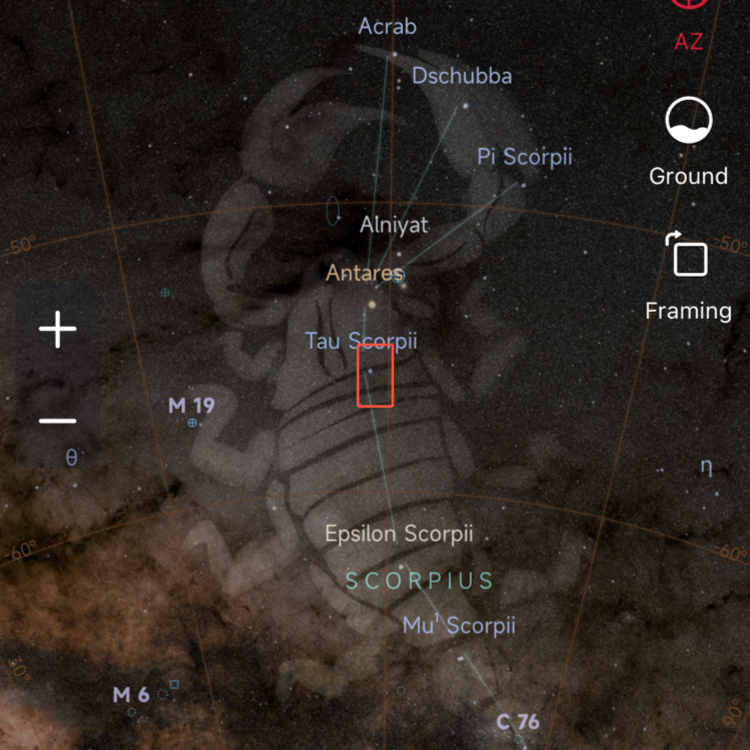Tap the Scorpius constellation label
Image resolution: width=750 pixels, height=750 pixels.
tap(420, 581)
